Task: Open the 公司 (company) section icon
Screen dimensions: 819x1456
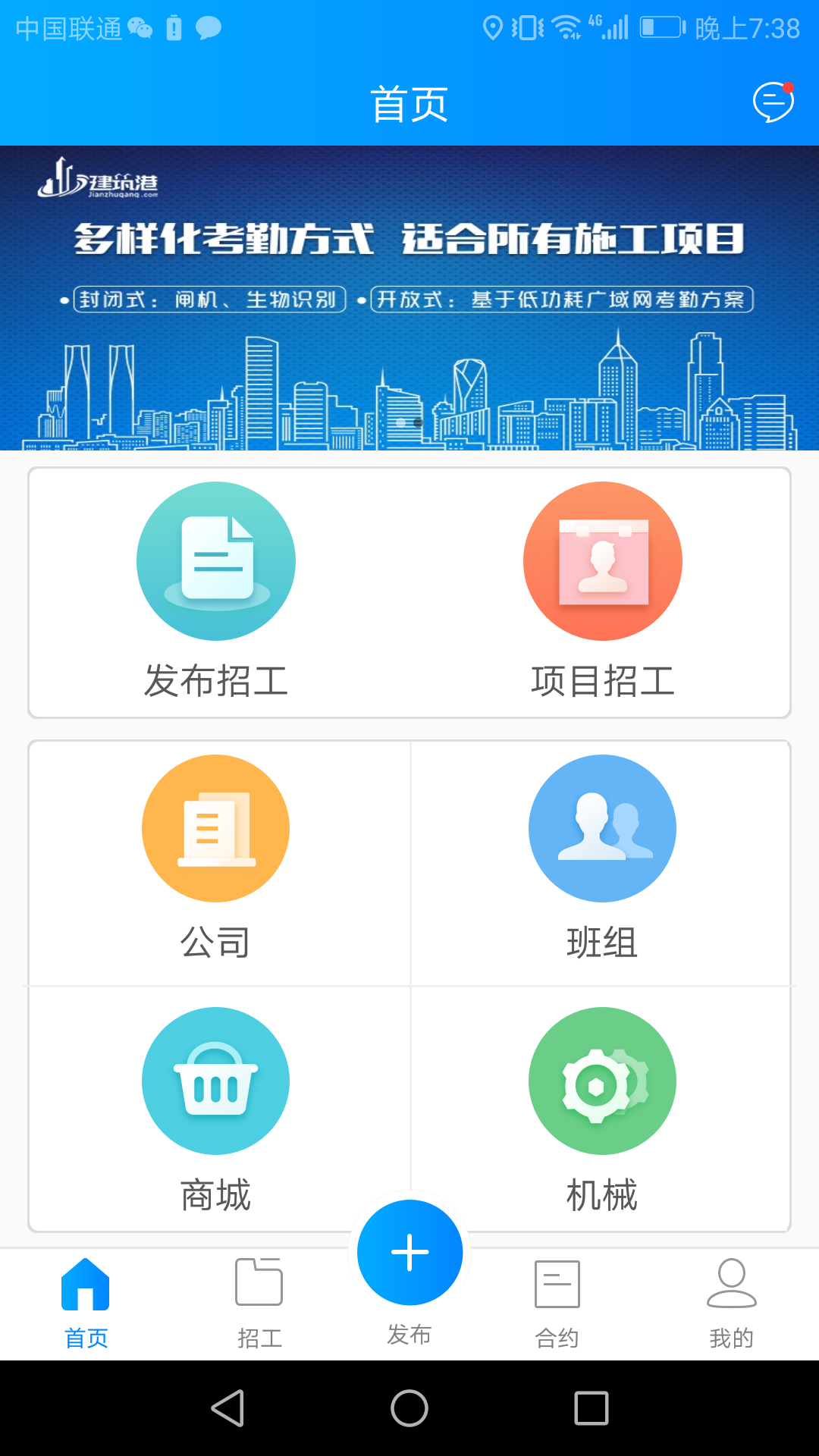Action: tap(215, 829)
